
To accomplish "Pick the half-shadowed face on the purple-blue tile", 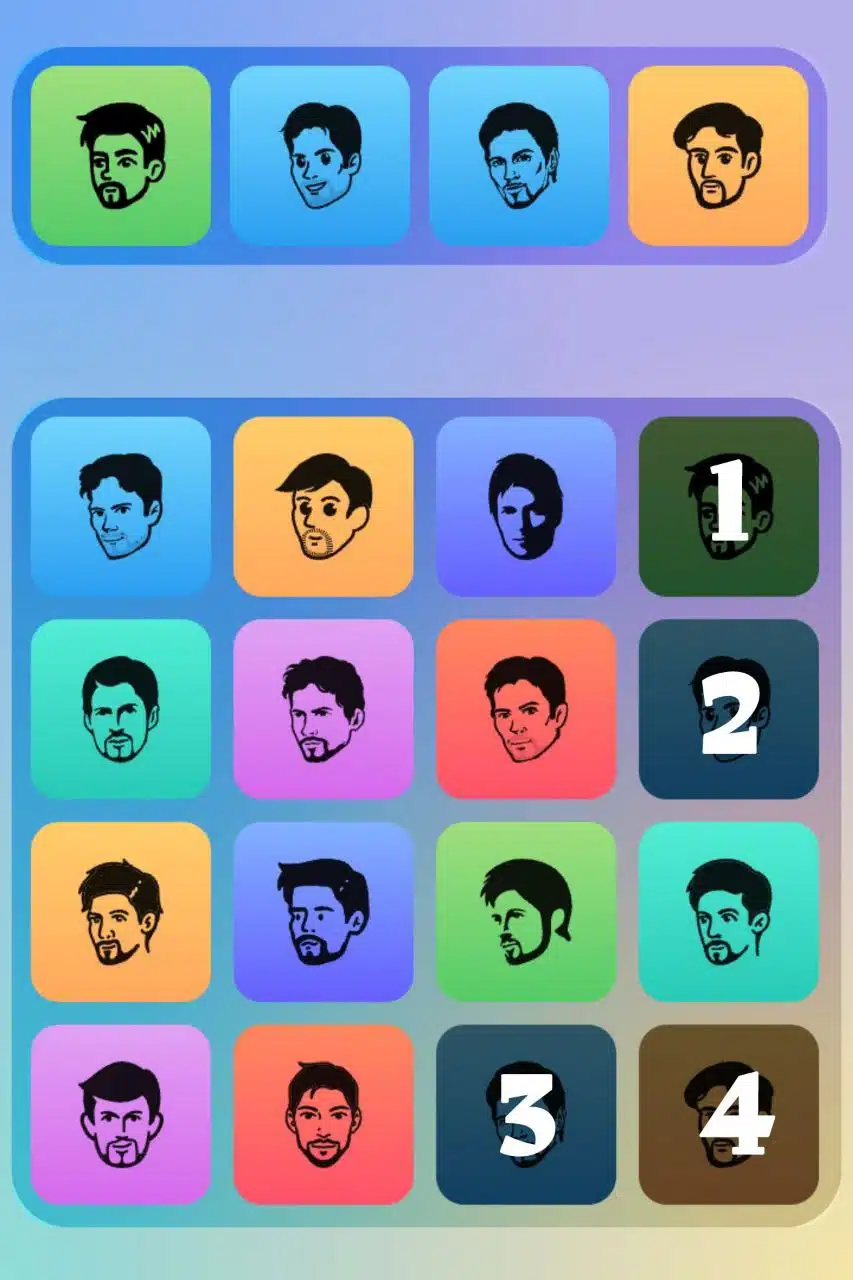I will pyautogui.click(x=526, y=506).
